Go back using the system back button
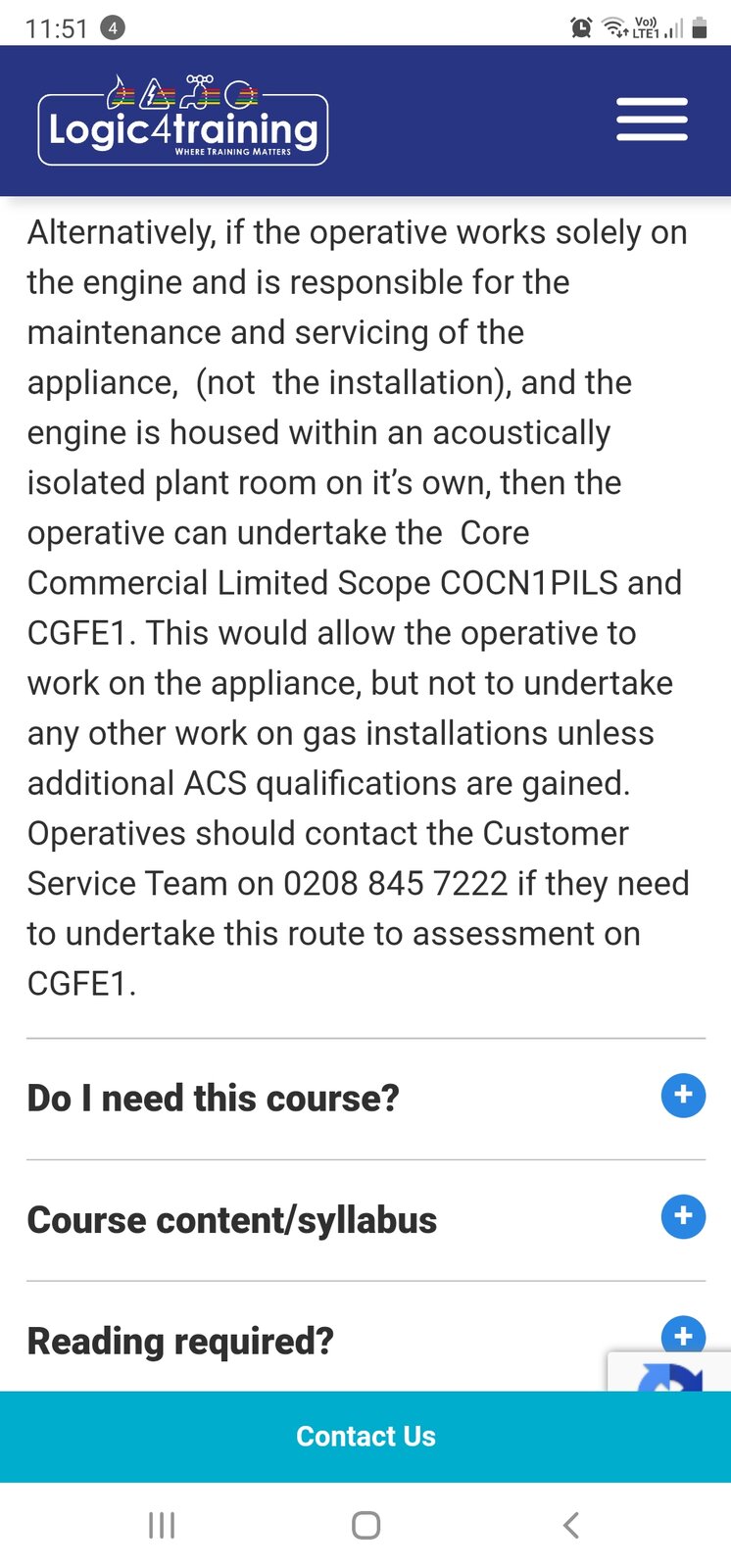This screenshot has height=1568, width=731. (571, 1525)
